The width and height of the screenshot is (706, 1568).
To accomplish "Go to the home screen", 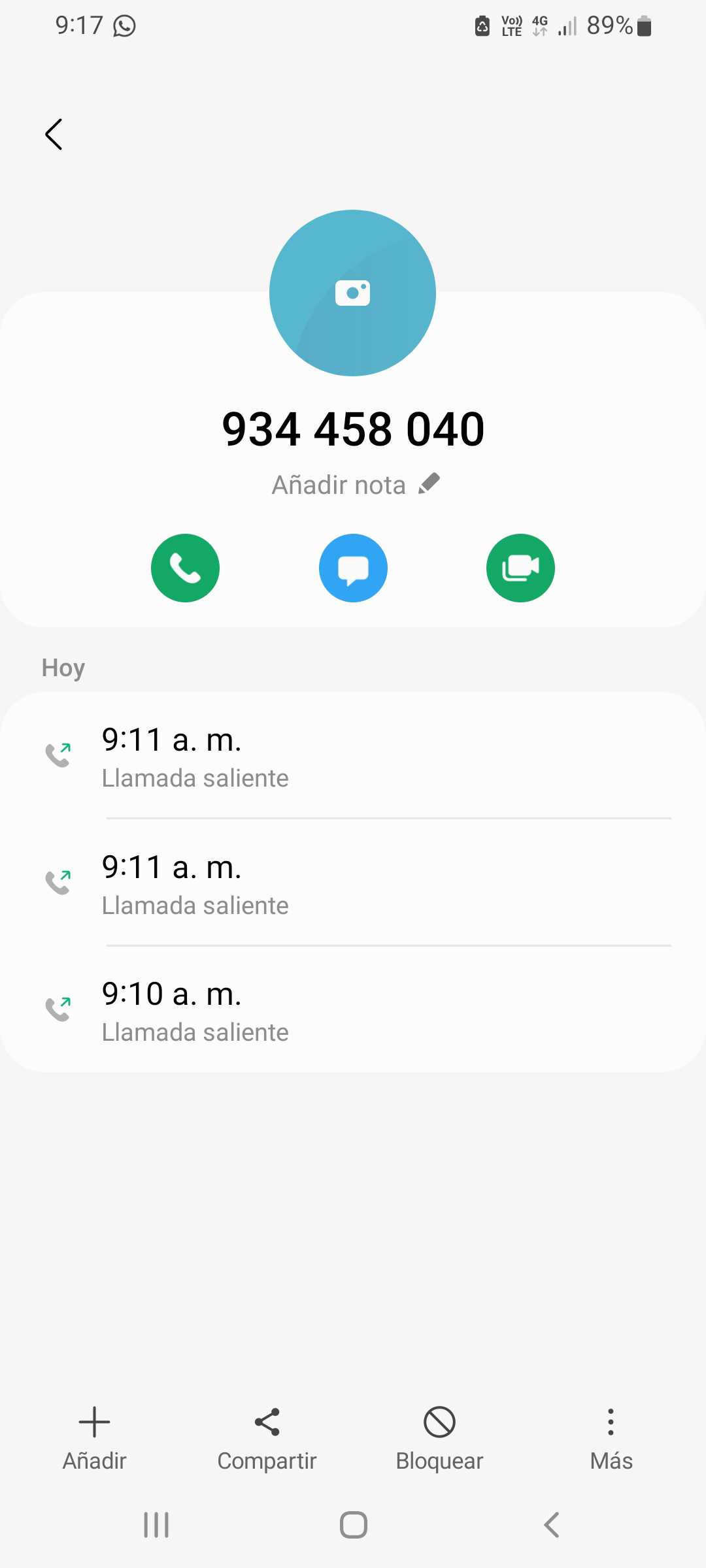I will pyautogui.click(x=353, y=1526).
